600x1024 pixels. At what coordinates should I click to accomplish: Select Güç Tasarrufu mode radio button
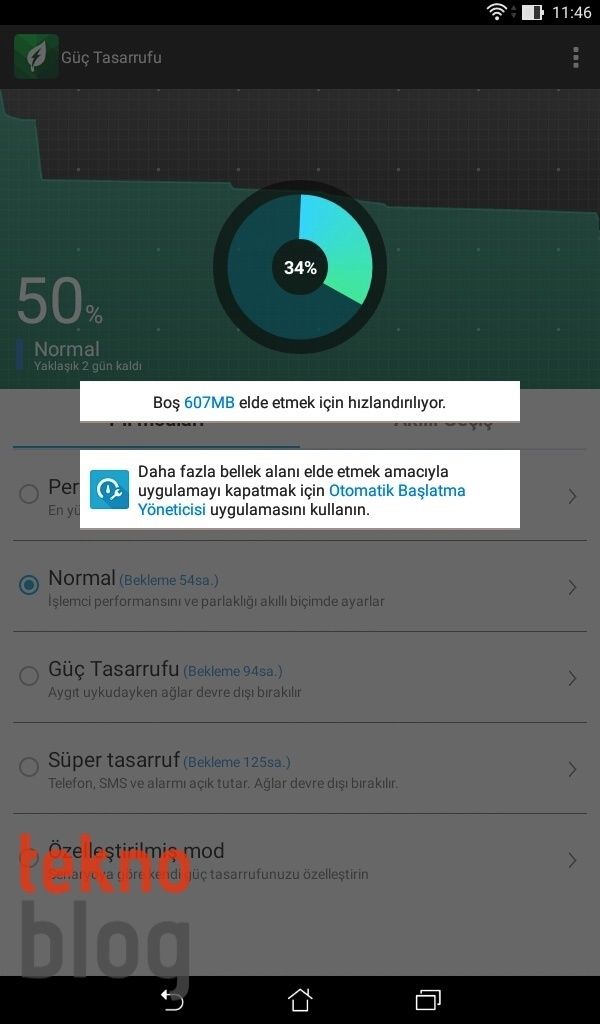[30, 677]
